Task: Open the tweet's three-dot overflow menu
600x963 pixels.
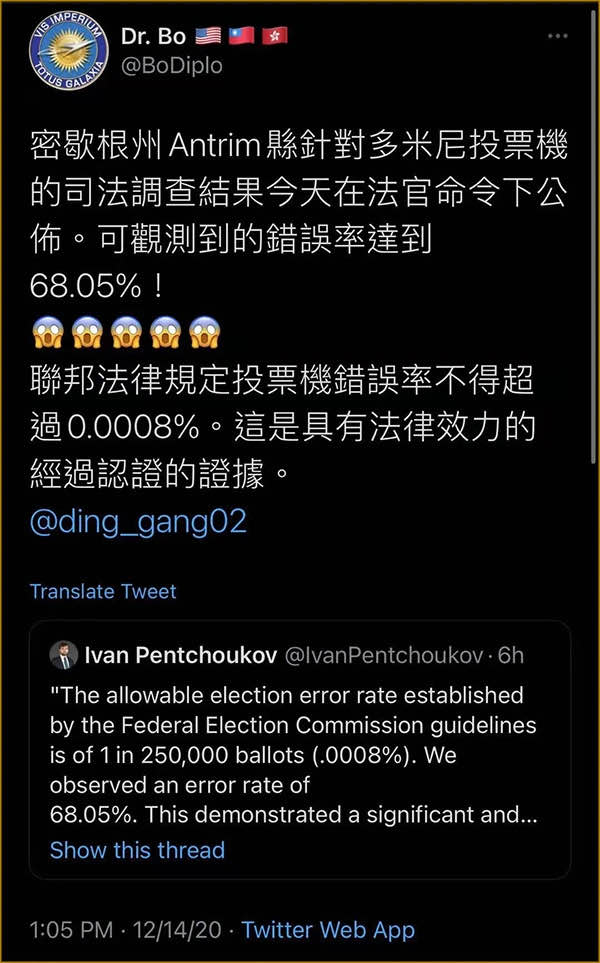Action: tap(556, 36)
